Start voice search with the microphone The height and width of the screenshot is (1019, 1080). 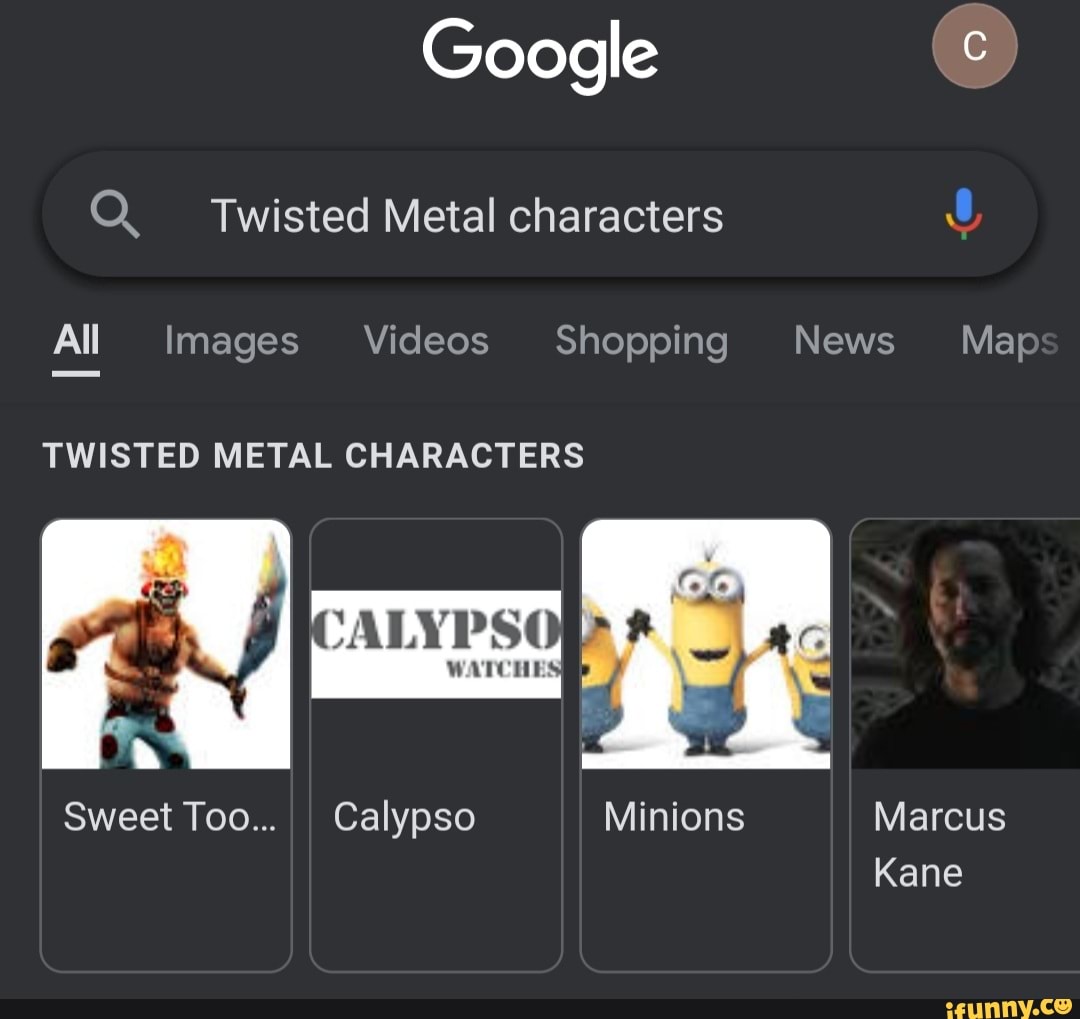[x=963, y=214]
